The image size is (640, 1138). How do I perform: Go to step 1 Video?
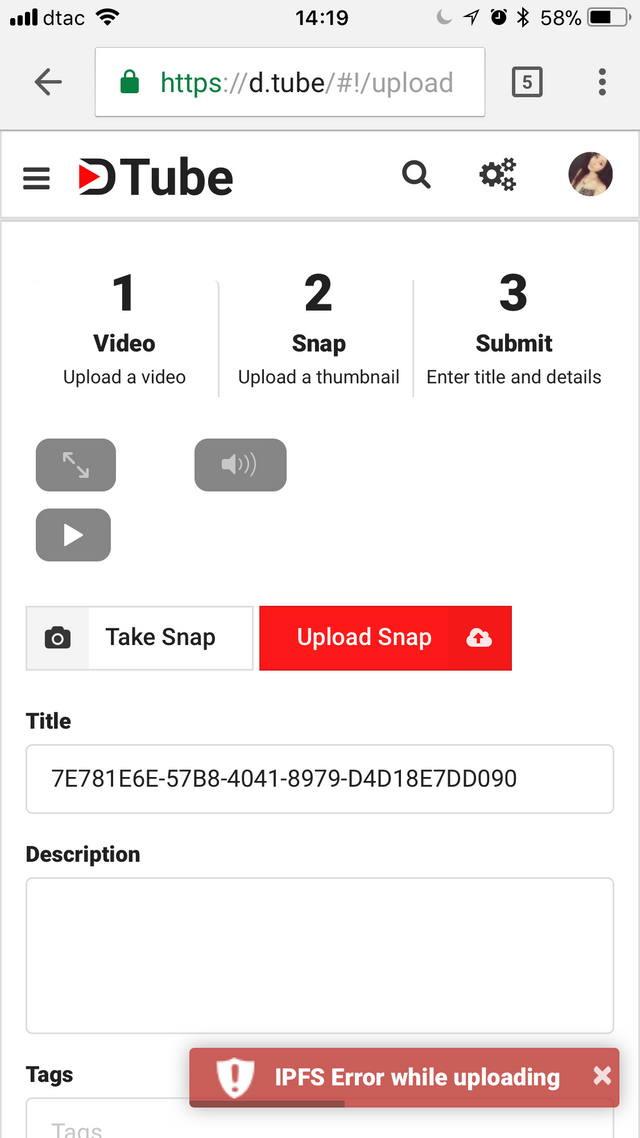tap(124, 332)
